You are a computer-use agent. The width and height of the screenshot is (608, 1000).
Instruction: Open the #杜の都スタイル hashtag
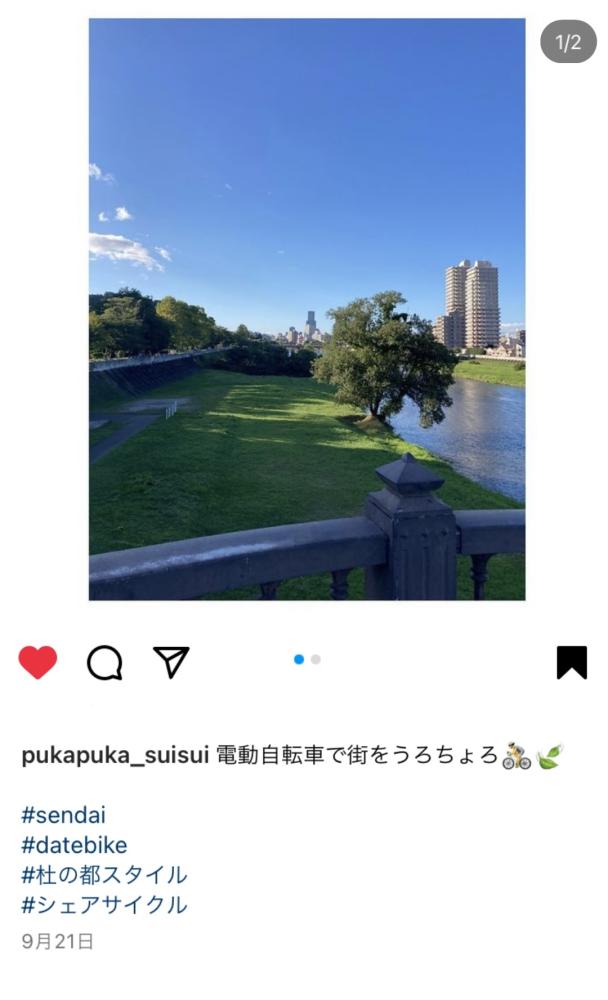(104, 875)
